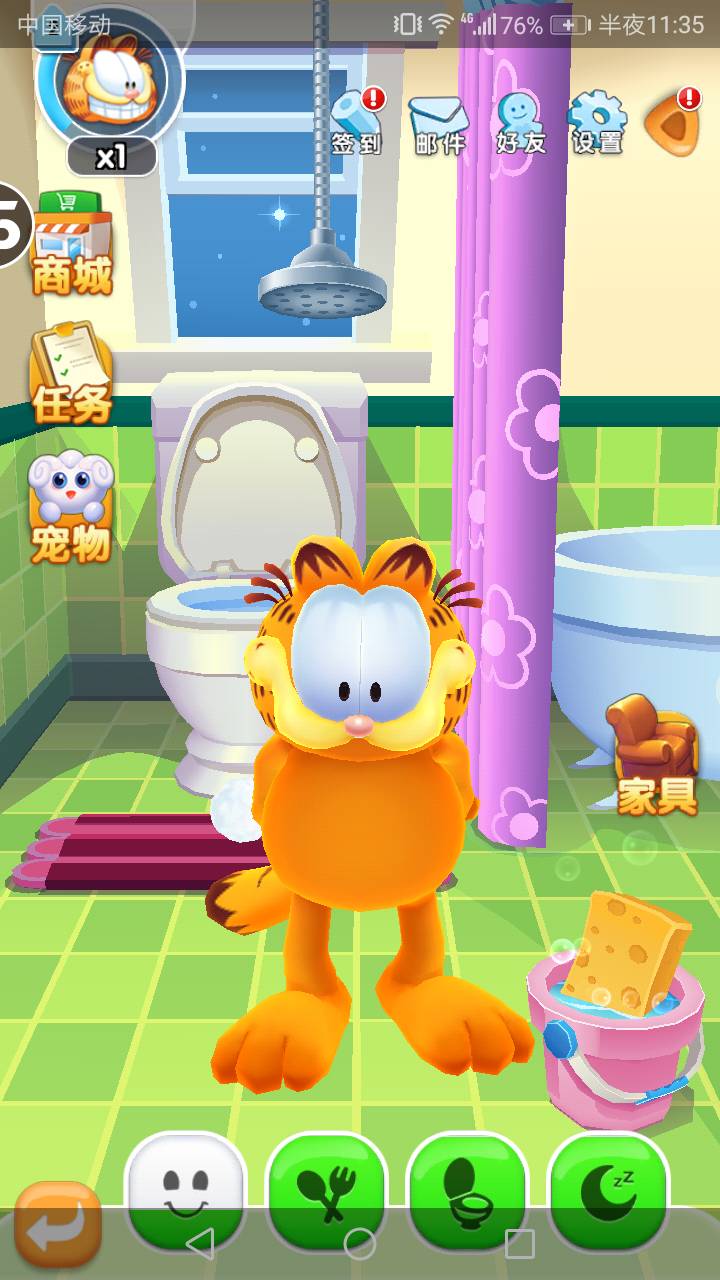The width and height of the screenshot is (720, 1280).
Task: Open system recent apps
Action: tap(520, 1243)
